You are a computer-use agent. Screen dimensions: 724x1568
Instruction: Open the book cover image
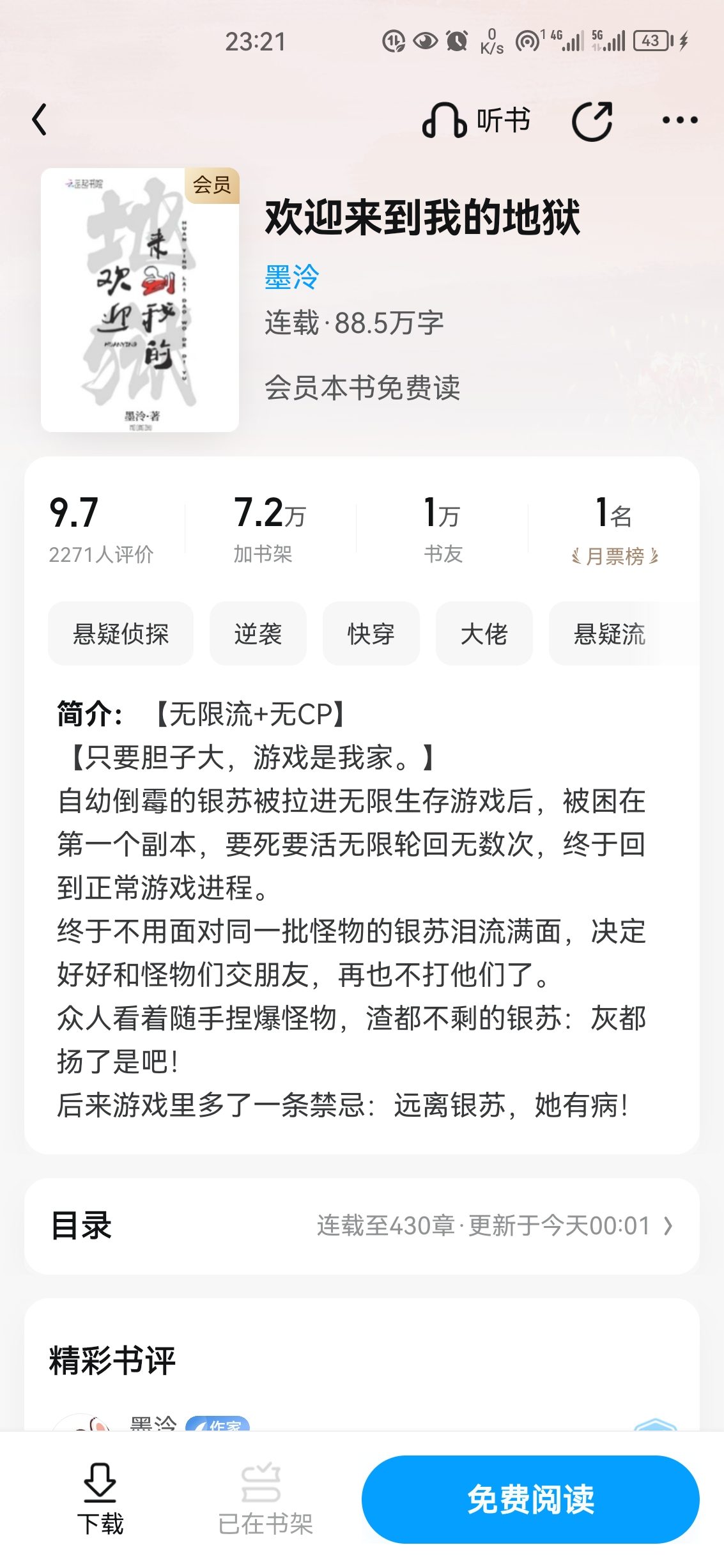[x=140, y=300]
